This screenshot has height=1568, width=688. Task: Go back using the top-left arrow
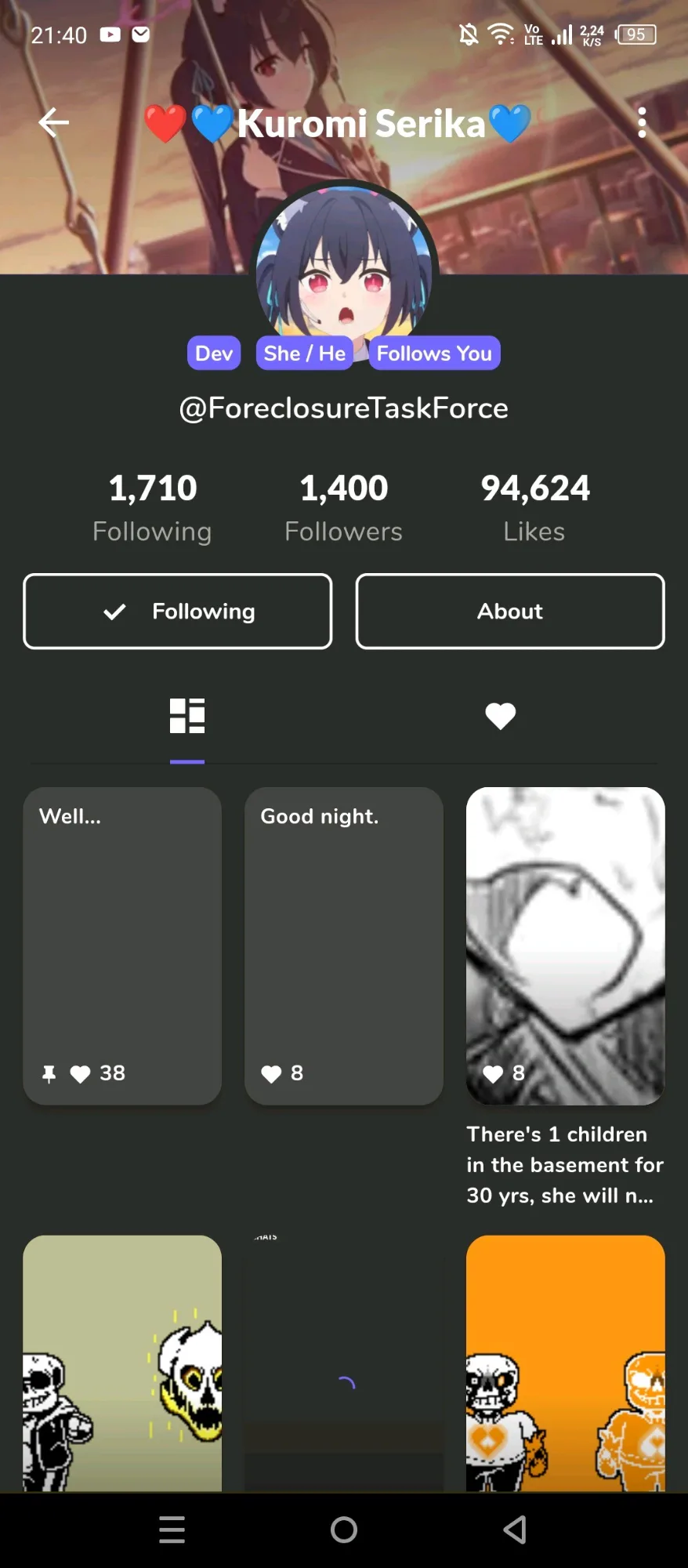53,122
